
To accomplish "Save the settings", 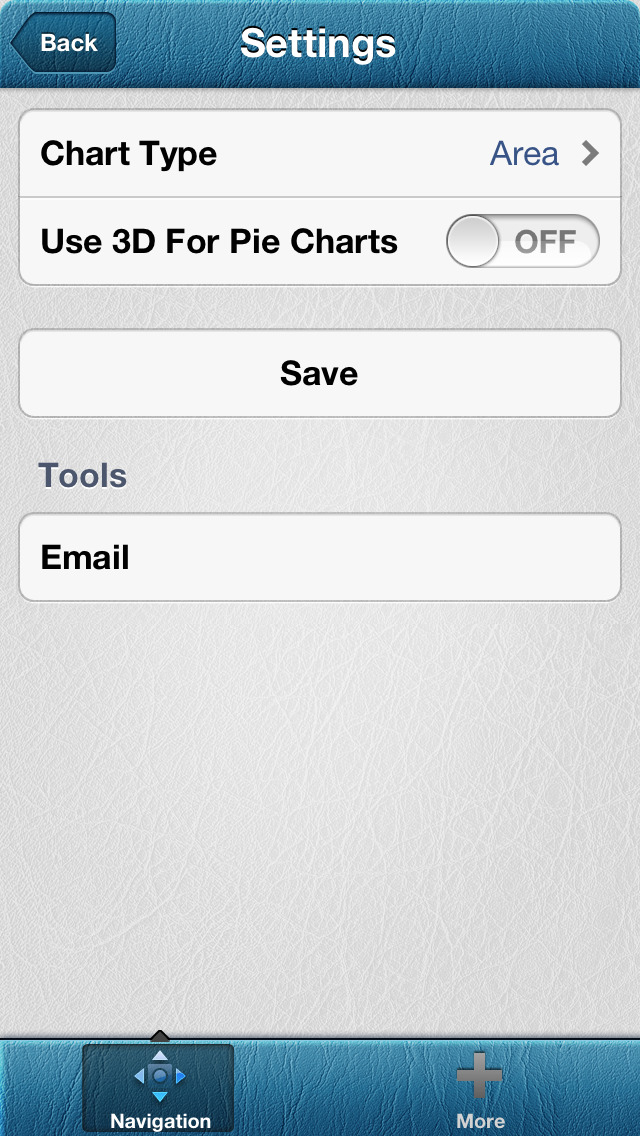I will pos(320,373).
